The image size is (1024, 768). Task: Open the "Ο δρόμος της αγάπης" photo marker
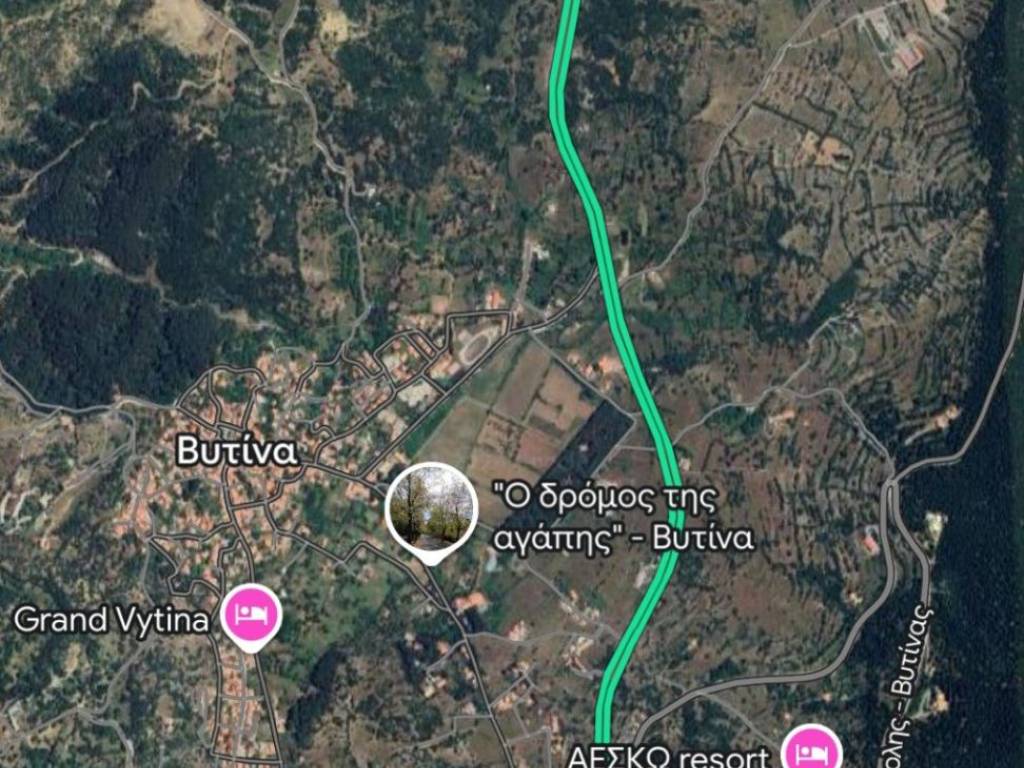(x=431, y=508)
